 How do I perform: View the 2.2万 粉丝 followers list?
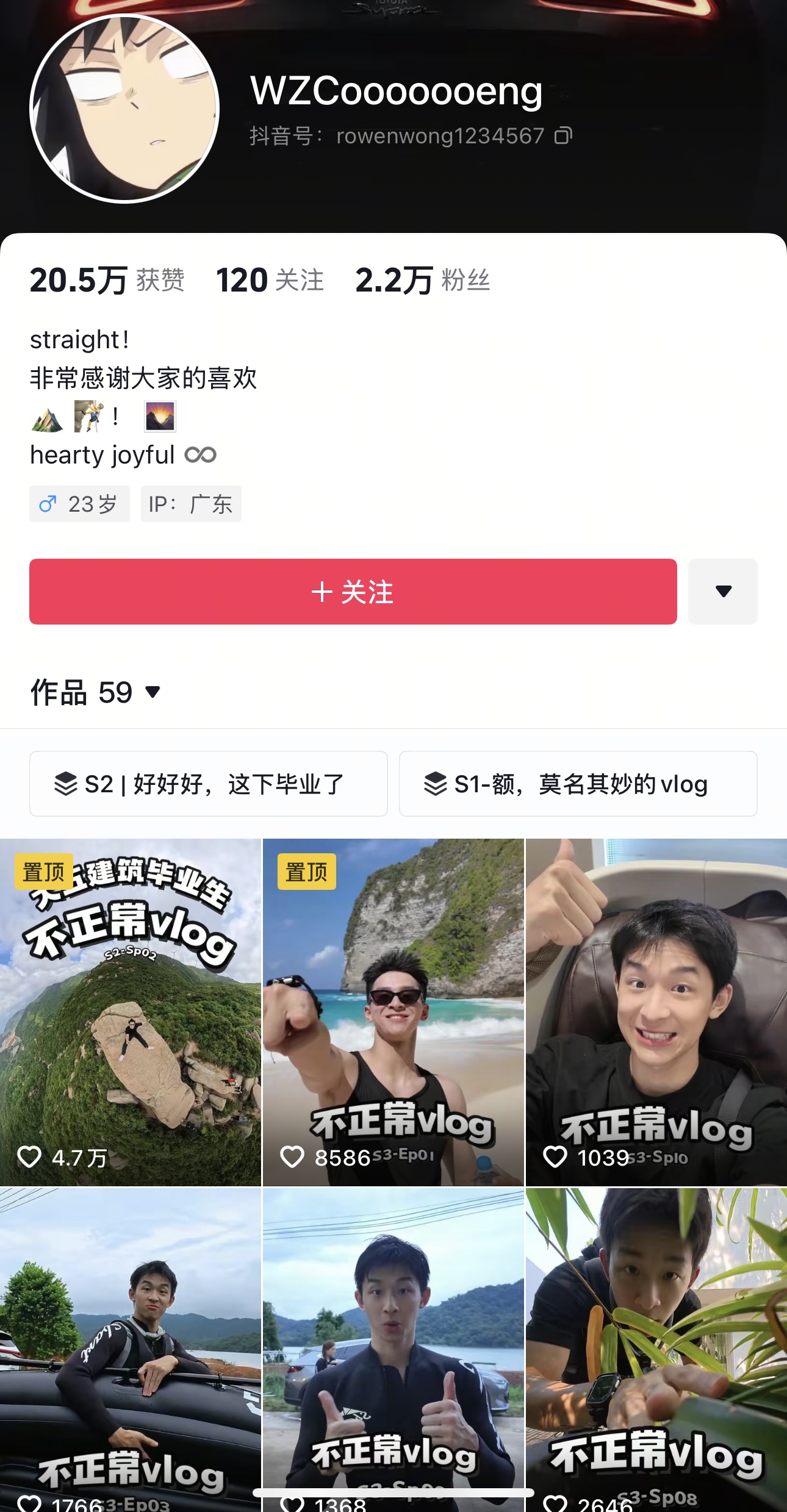(422, 280)
